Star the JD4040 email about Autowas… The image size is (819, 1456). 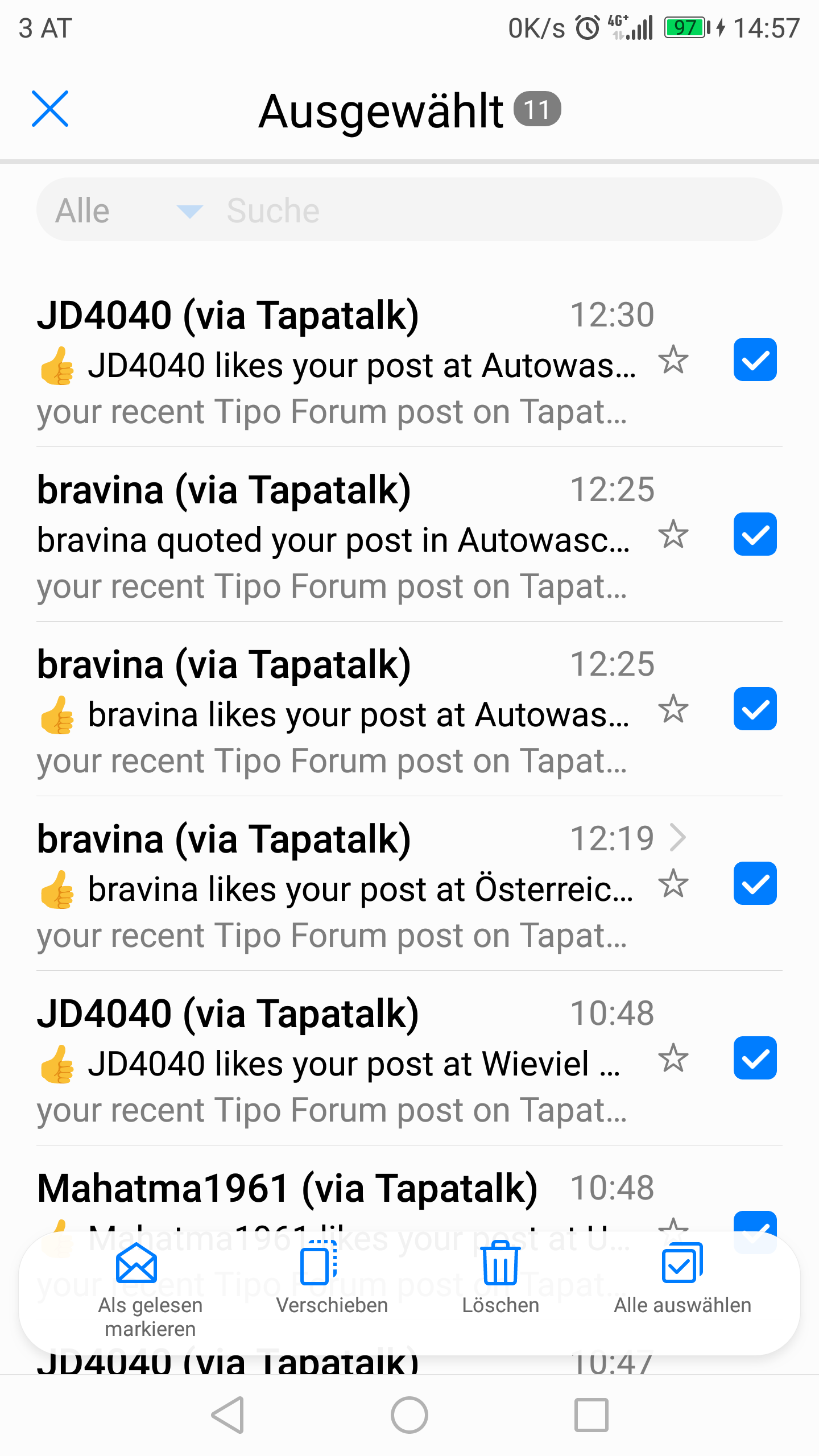tap(673, 360)
